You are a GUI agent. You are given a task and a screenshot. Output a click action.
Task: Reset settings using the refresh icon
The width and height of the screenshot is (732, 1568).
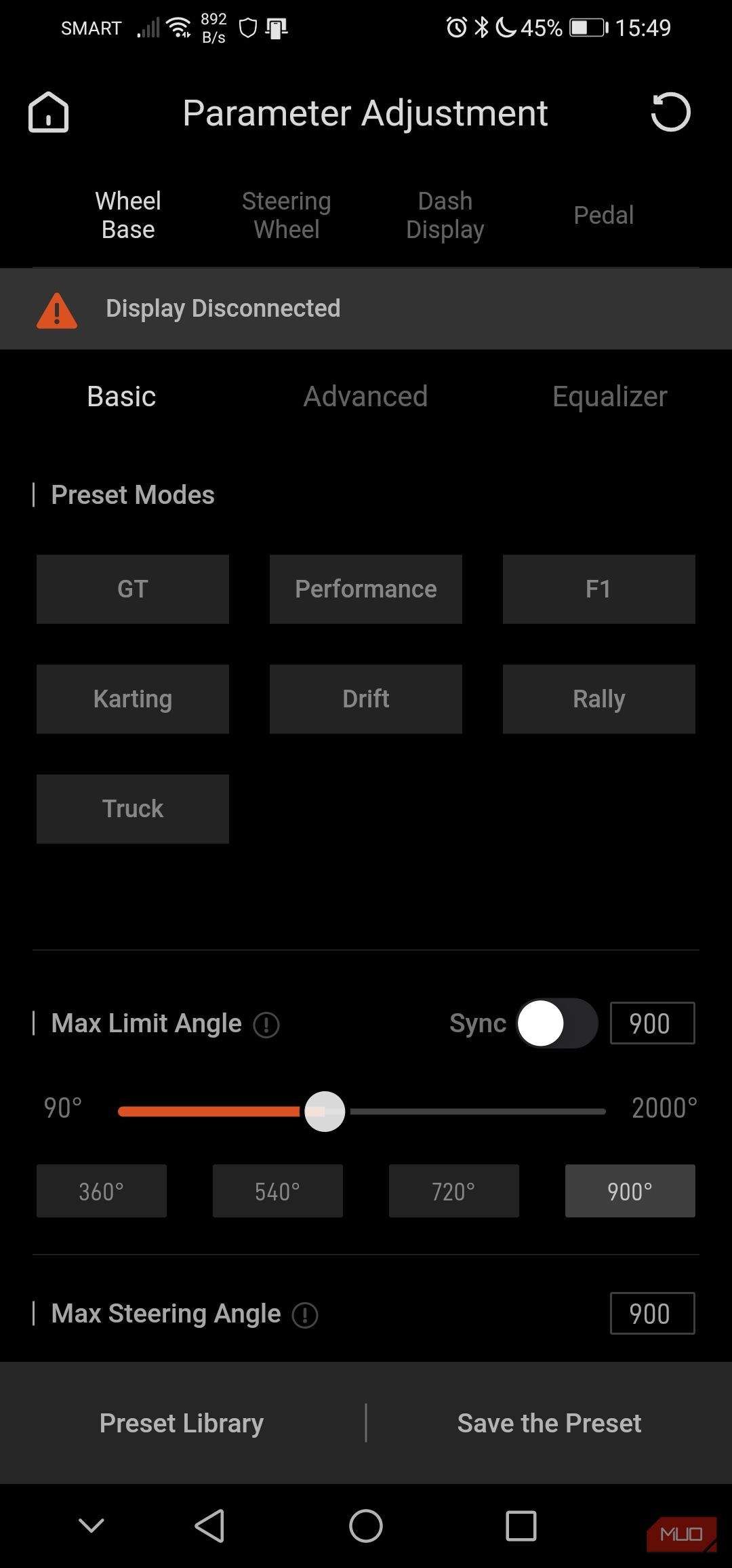[x=671, y=113]
